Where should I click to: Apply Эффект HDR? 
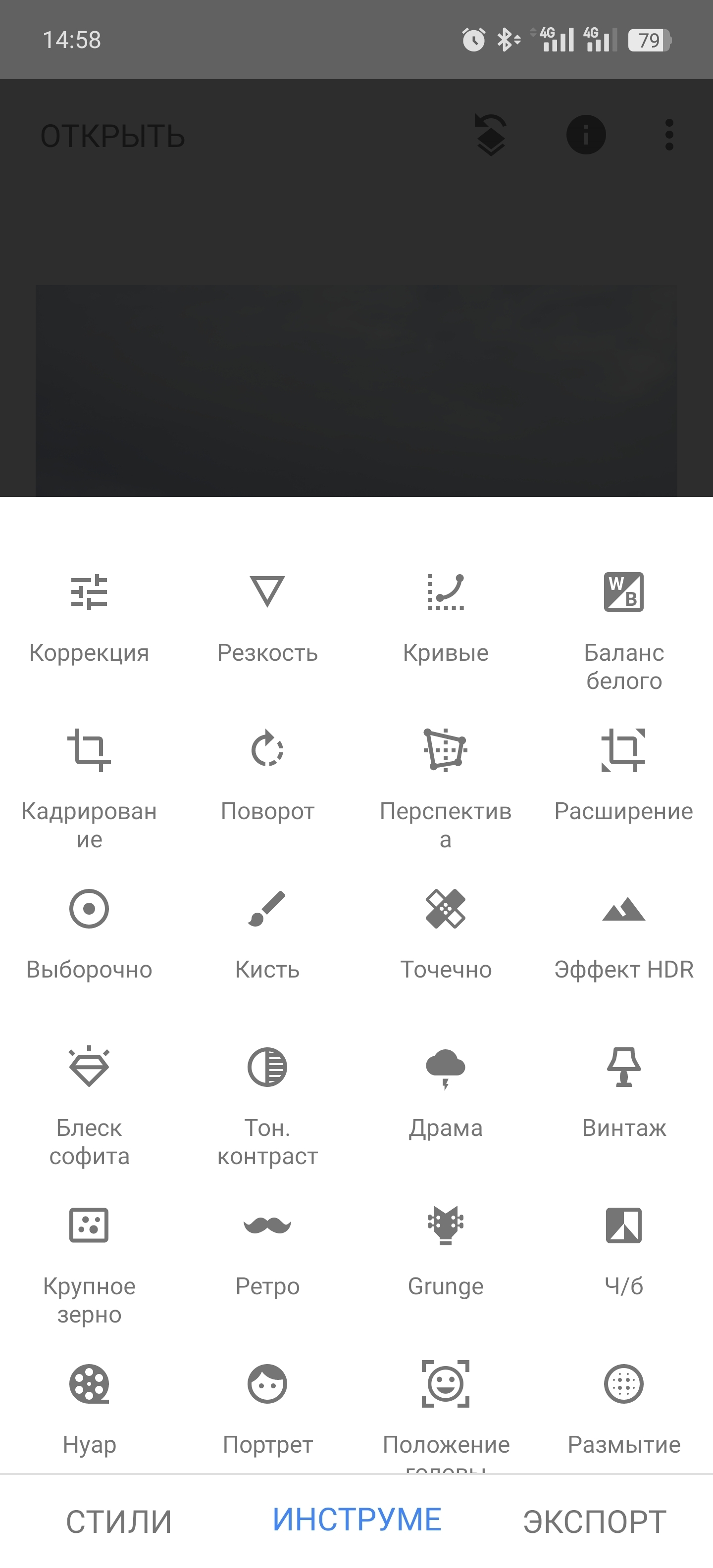(x=624, y=931)
